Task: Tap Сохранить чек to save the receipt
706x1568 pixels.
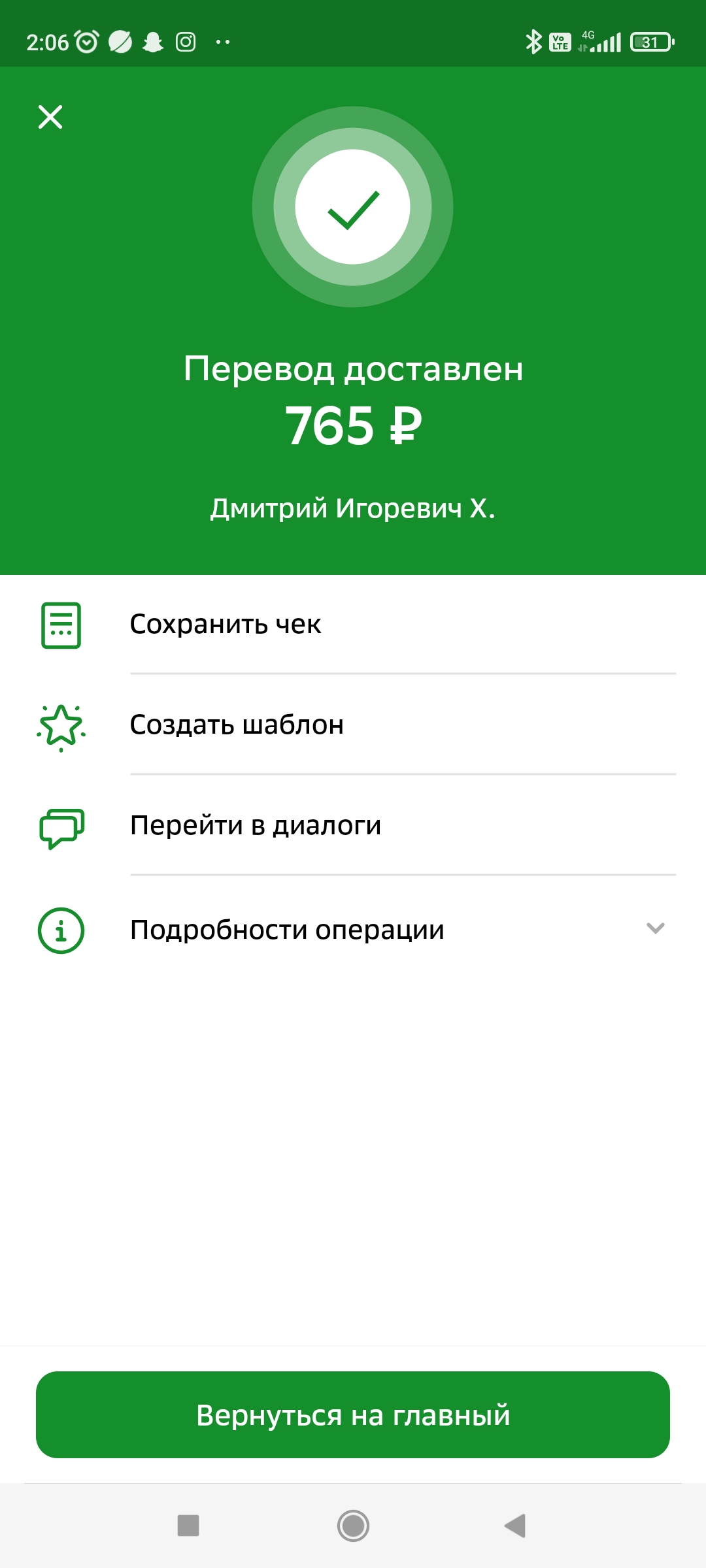Action: [x=353, y=625]
